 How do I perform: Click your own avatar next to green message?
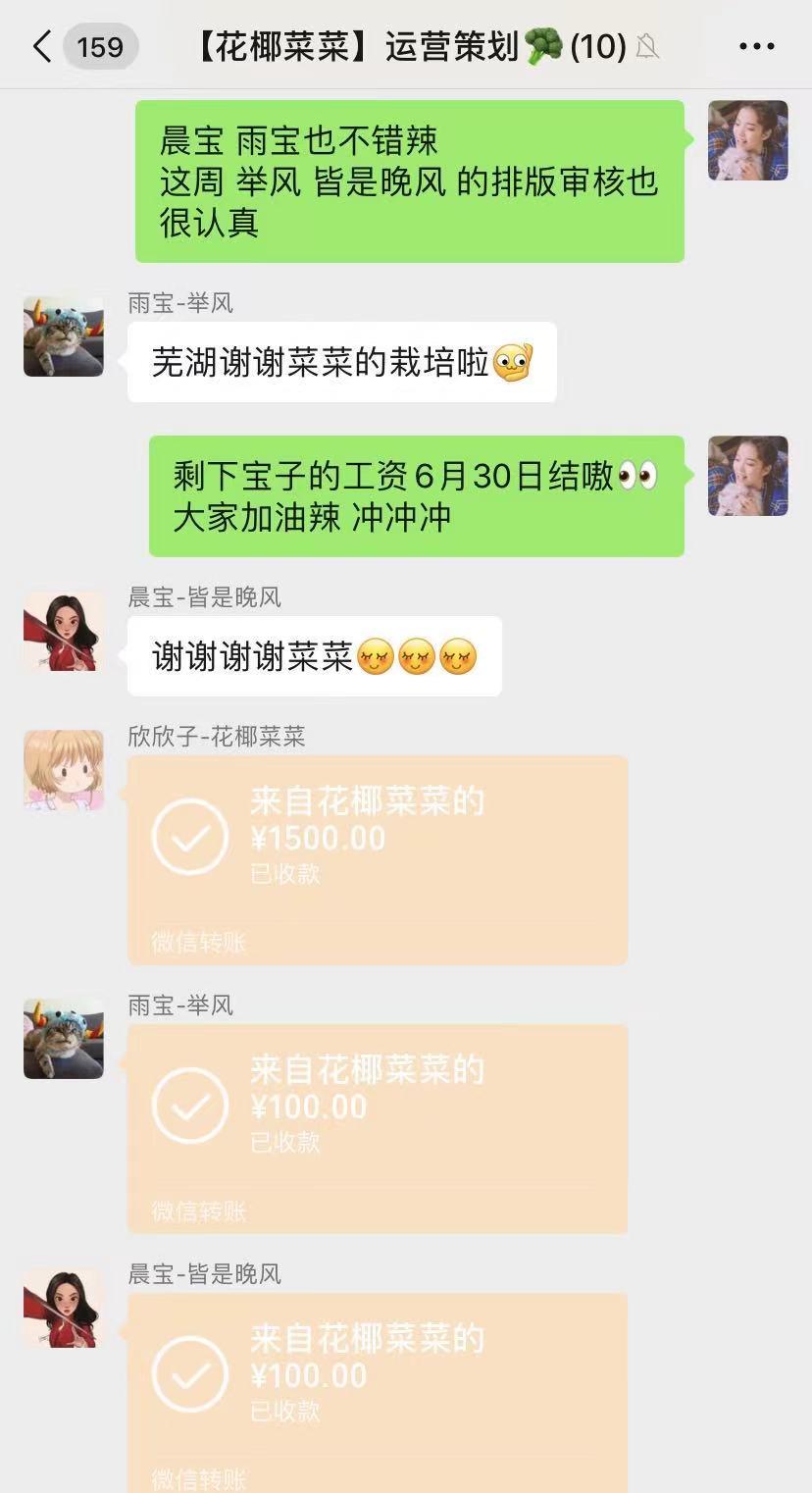click(748, 140)
